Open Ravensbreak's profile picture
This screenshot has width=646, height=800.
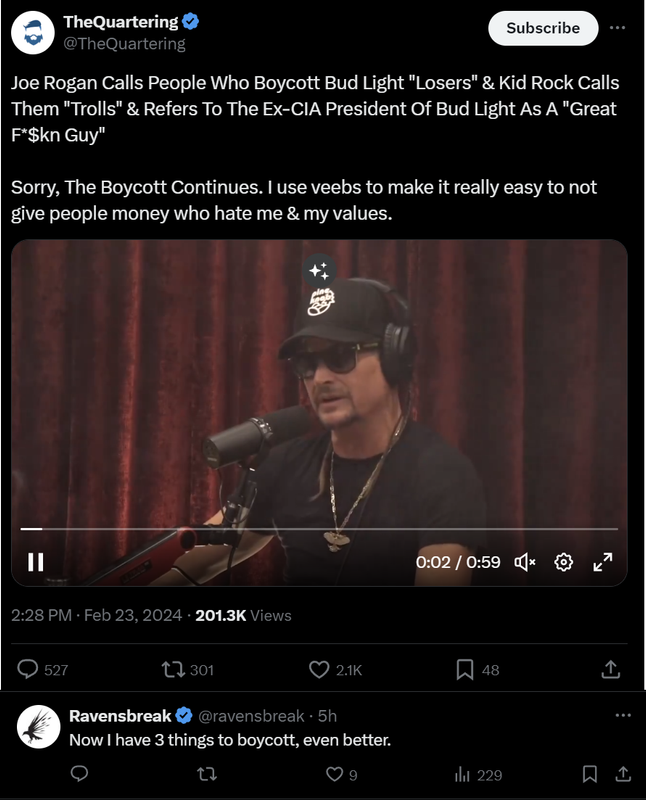coord(37,726)
